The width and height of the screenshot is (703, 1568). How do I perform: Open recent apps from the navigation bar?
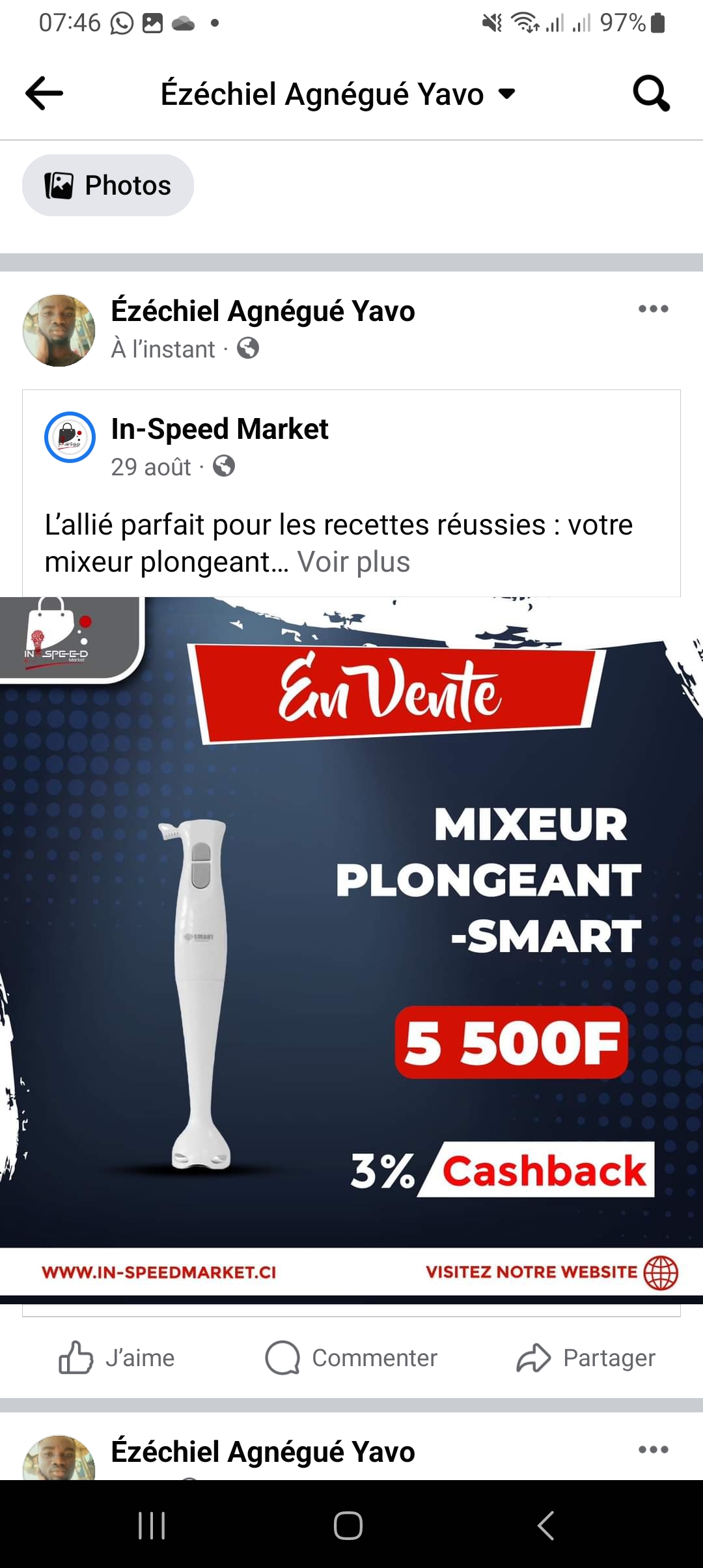152,1525
